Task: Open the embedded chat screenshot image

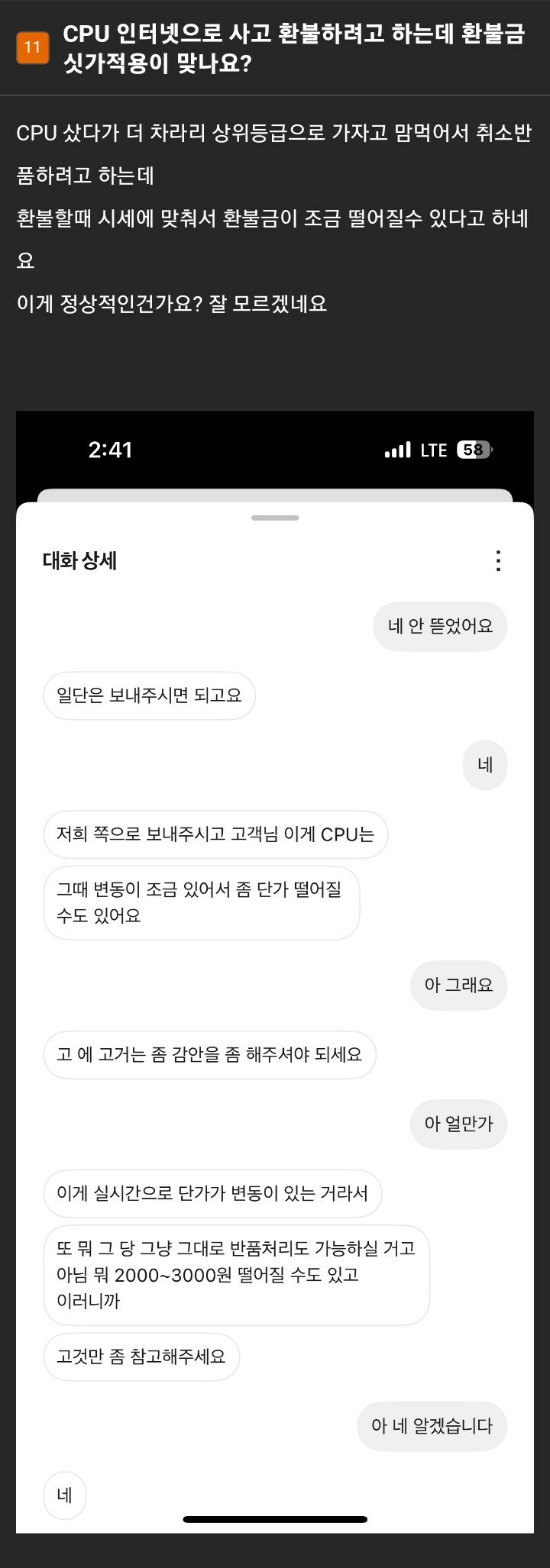Action: tap(275, 970)
